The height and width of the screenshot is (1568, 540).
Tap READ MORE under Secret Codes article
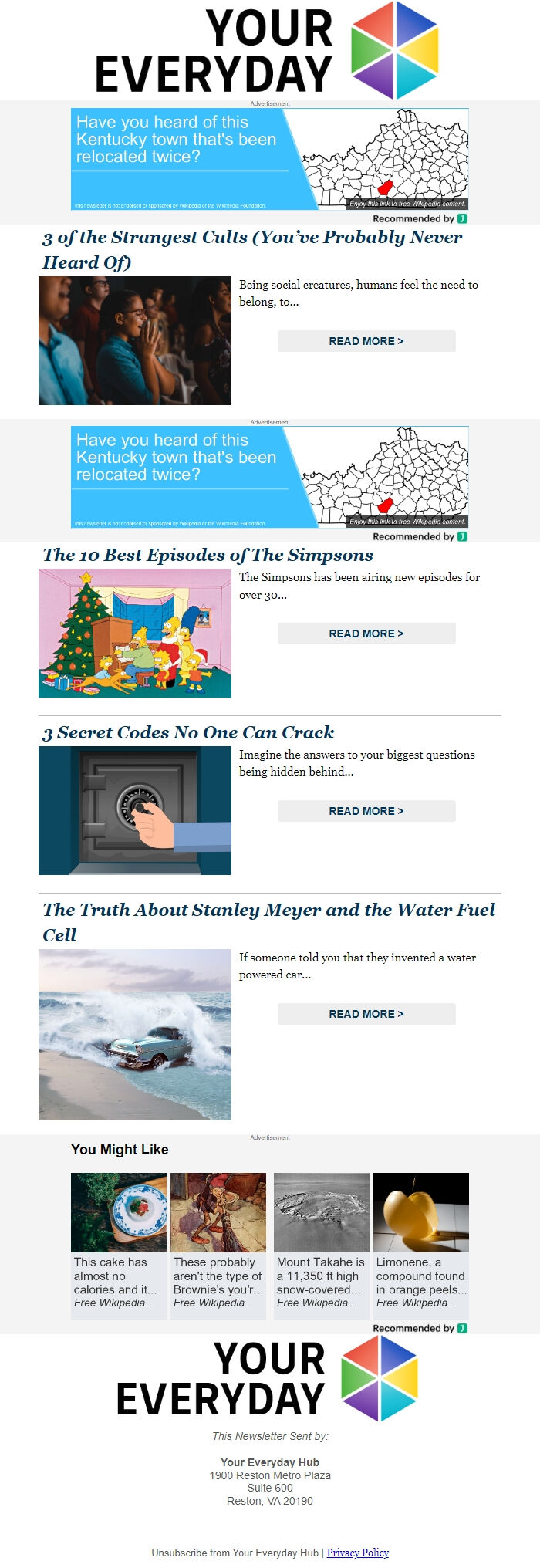tap(366, 811)
